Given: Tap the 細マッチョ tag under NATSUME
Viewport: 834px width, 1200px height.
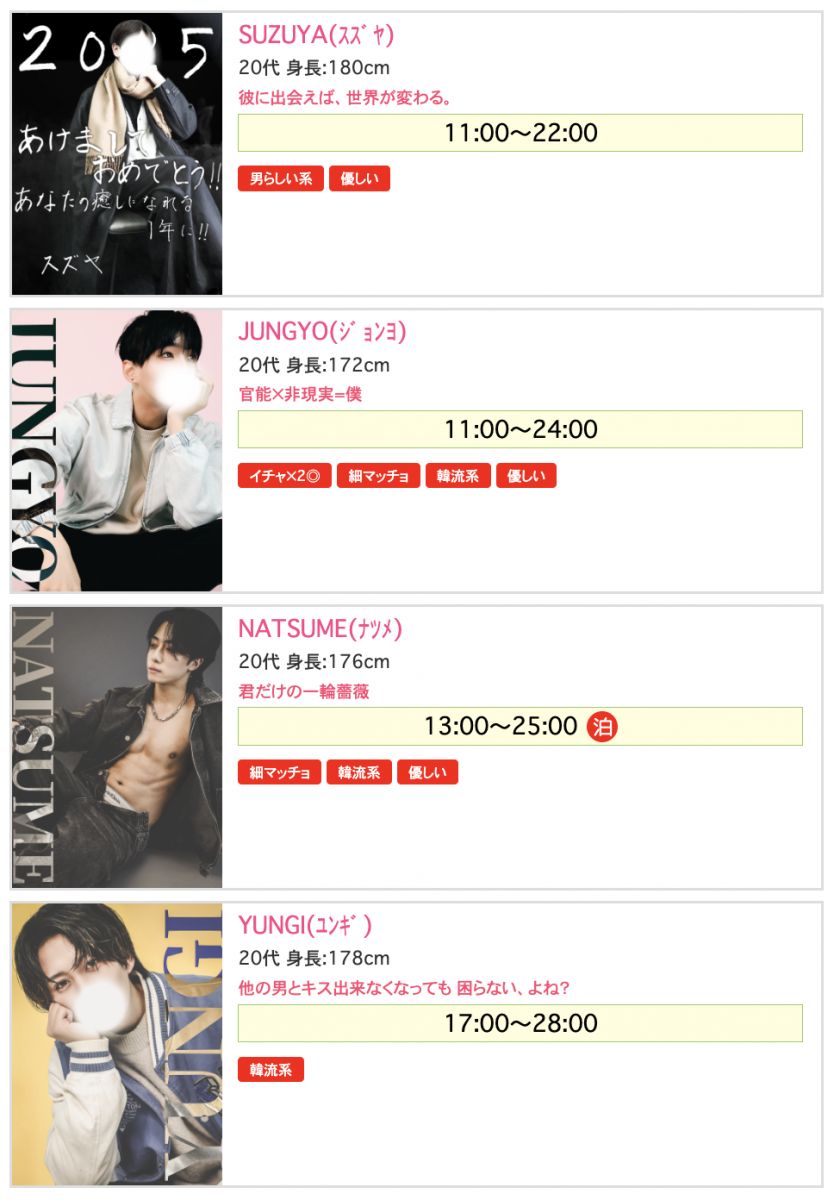Looking at the screenshot, I should (279, 773).
